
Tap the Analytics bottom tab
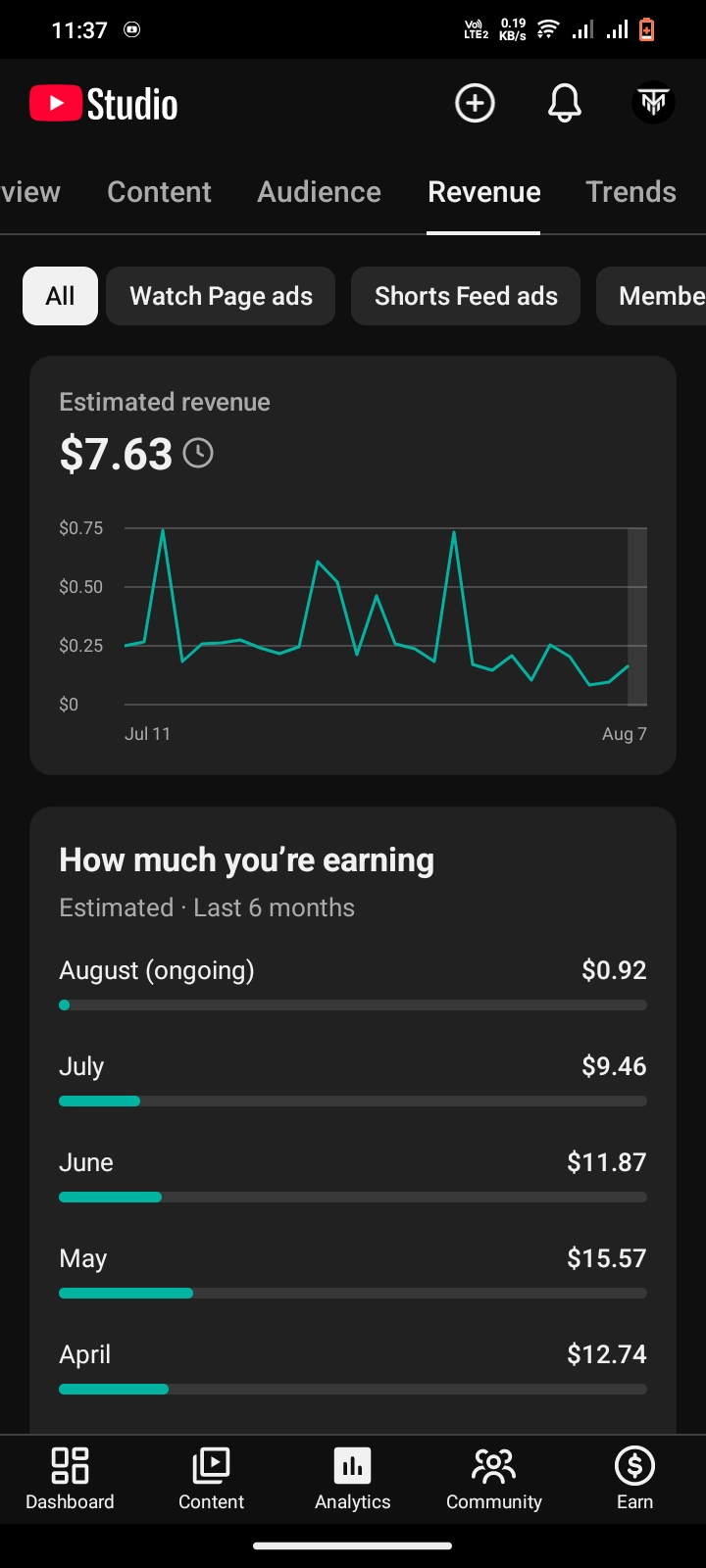tap(353, 1480)
